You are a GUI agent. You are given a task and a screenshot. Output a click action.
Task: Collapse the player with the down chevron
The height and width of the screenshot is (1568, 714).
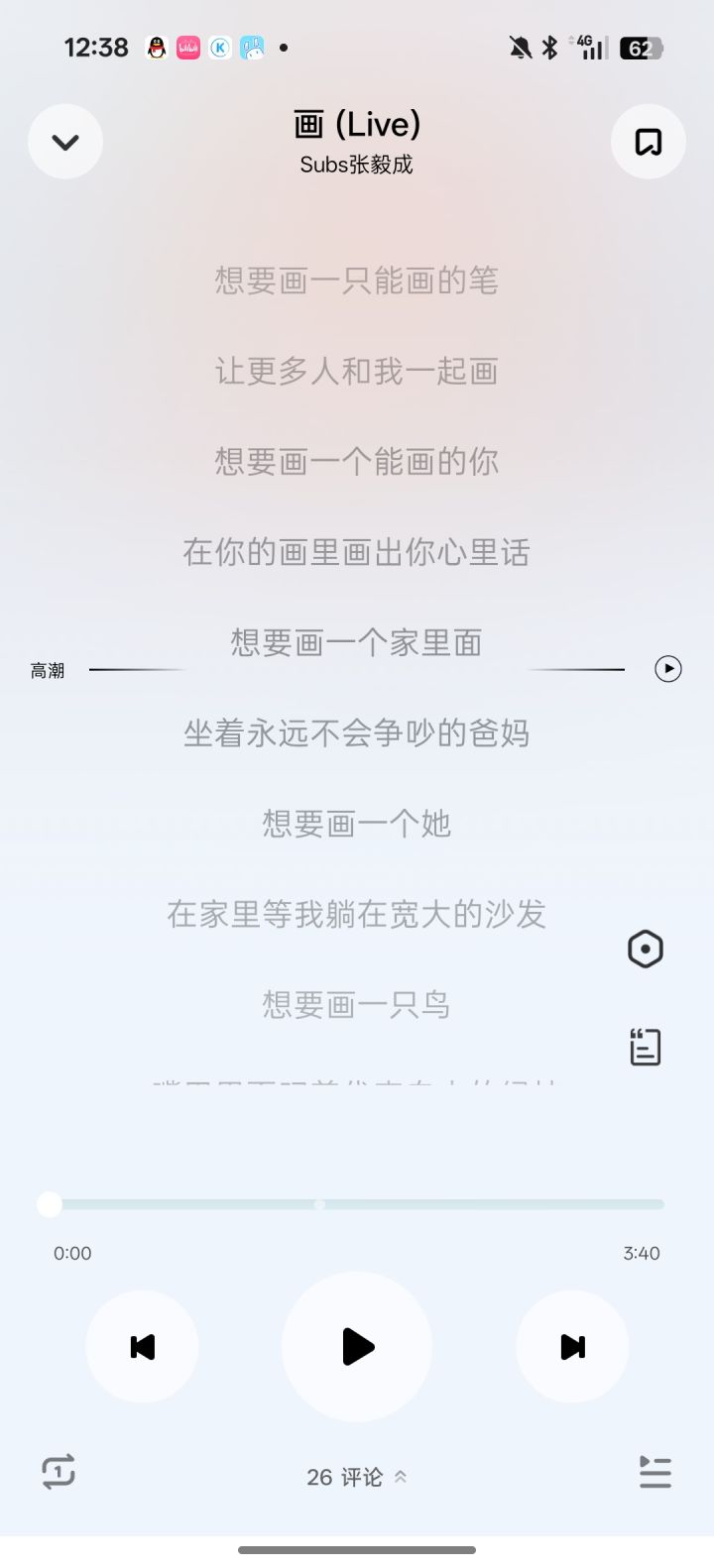point(64,141)
